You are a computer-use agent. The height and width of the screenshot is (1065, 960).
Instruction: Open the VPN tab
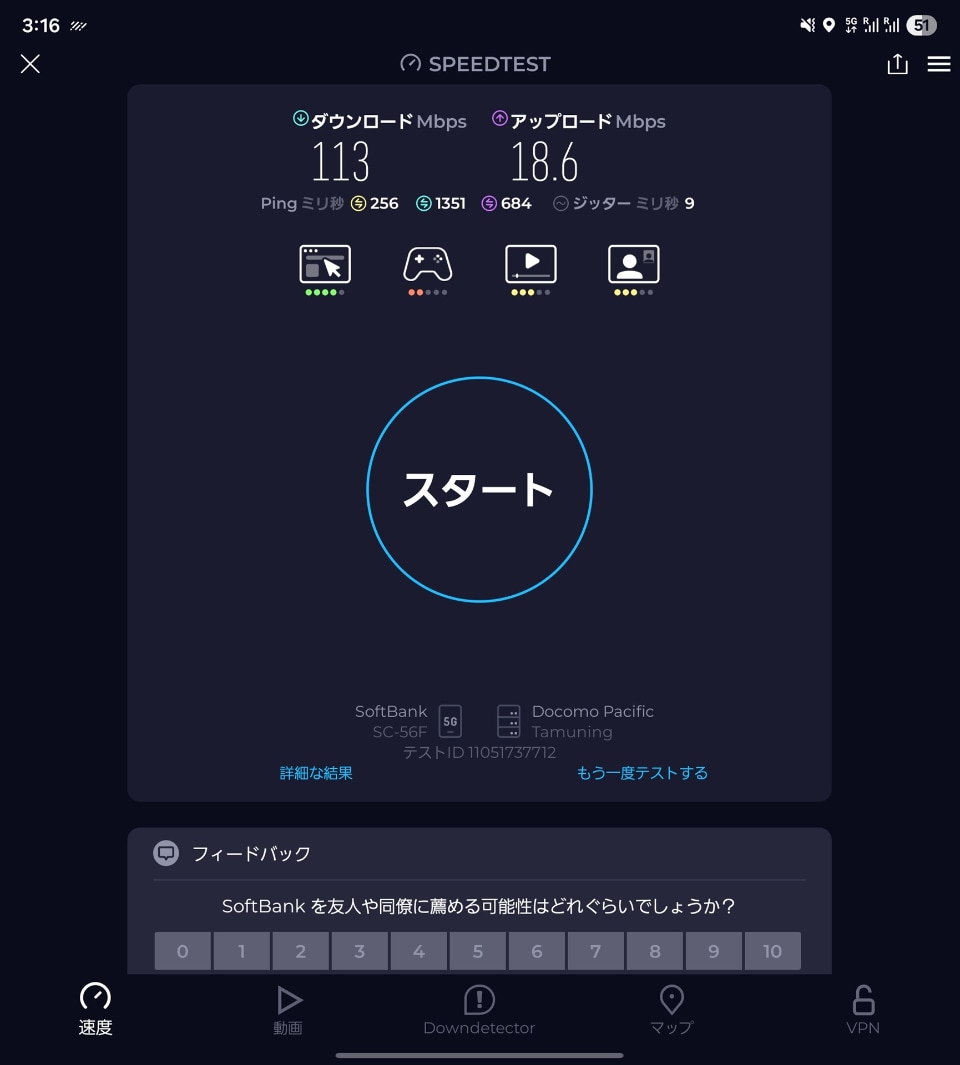[863, 1009]
